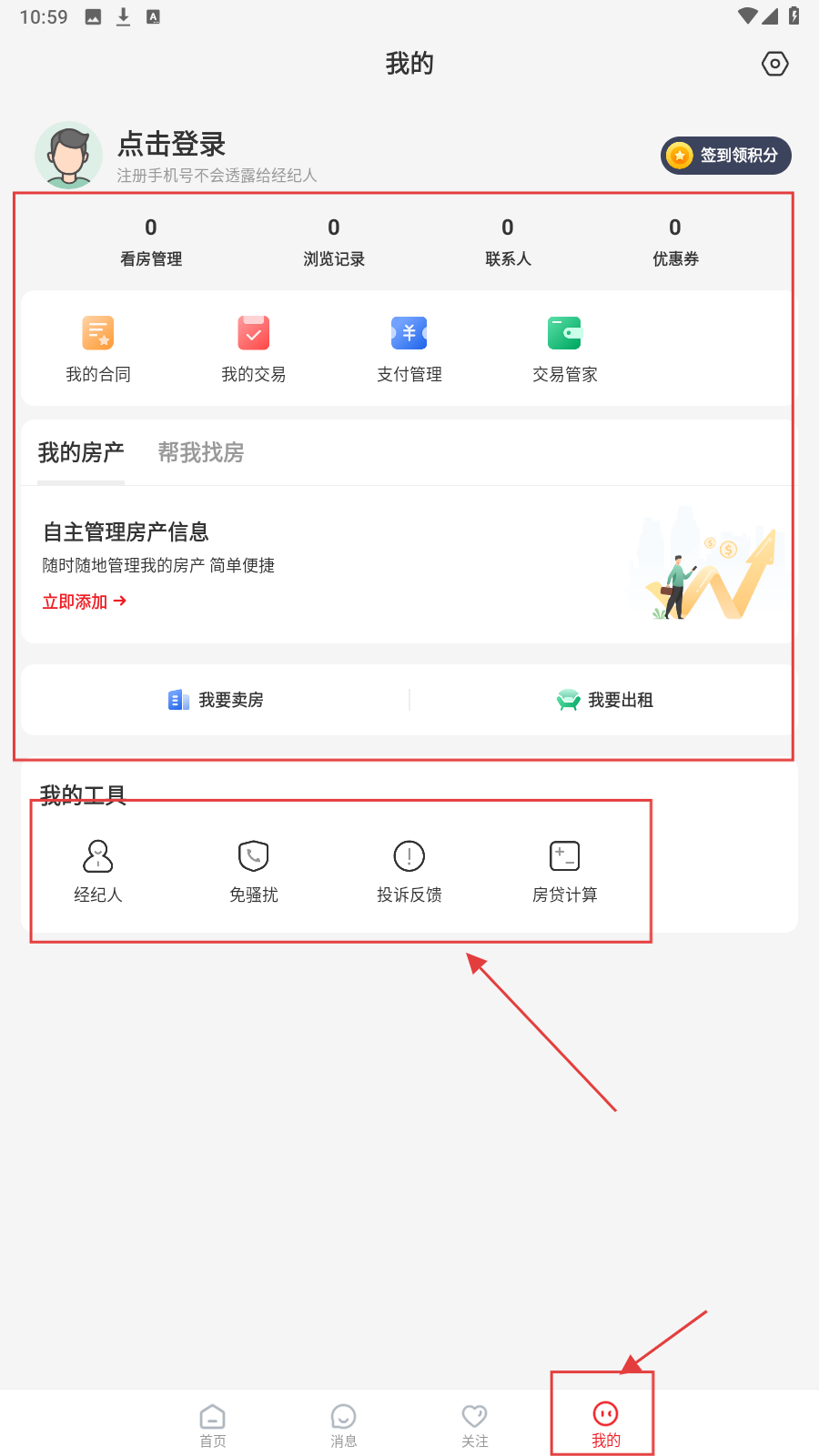Switch to the 首页 home tab
The height and width of the screenshot is (1456, 819).
pyautogui.click(x=213, y=1425)
